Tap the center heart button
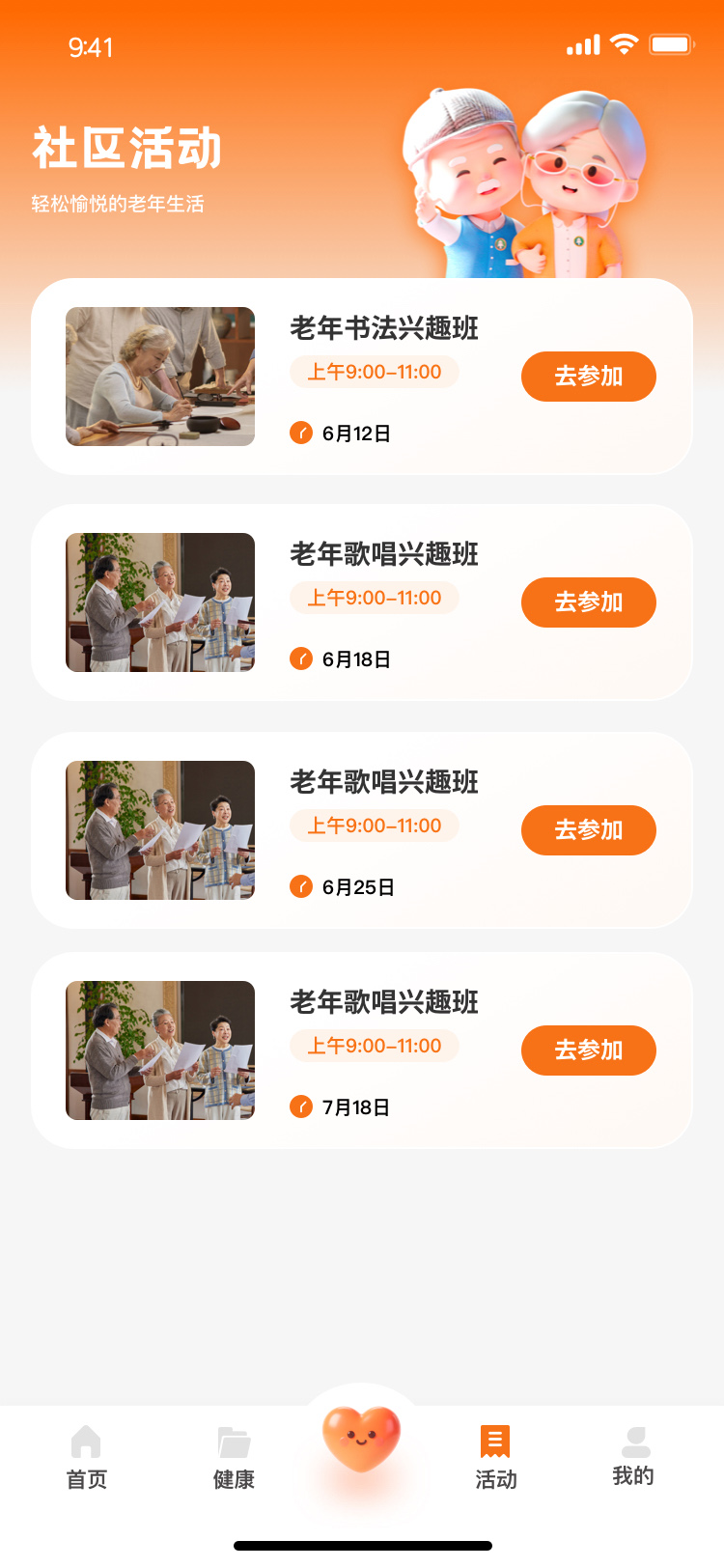 [x=362, y=1439]
